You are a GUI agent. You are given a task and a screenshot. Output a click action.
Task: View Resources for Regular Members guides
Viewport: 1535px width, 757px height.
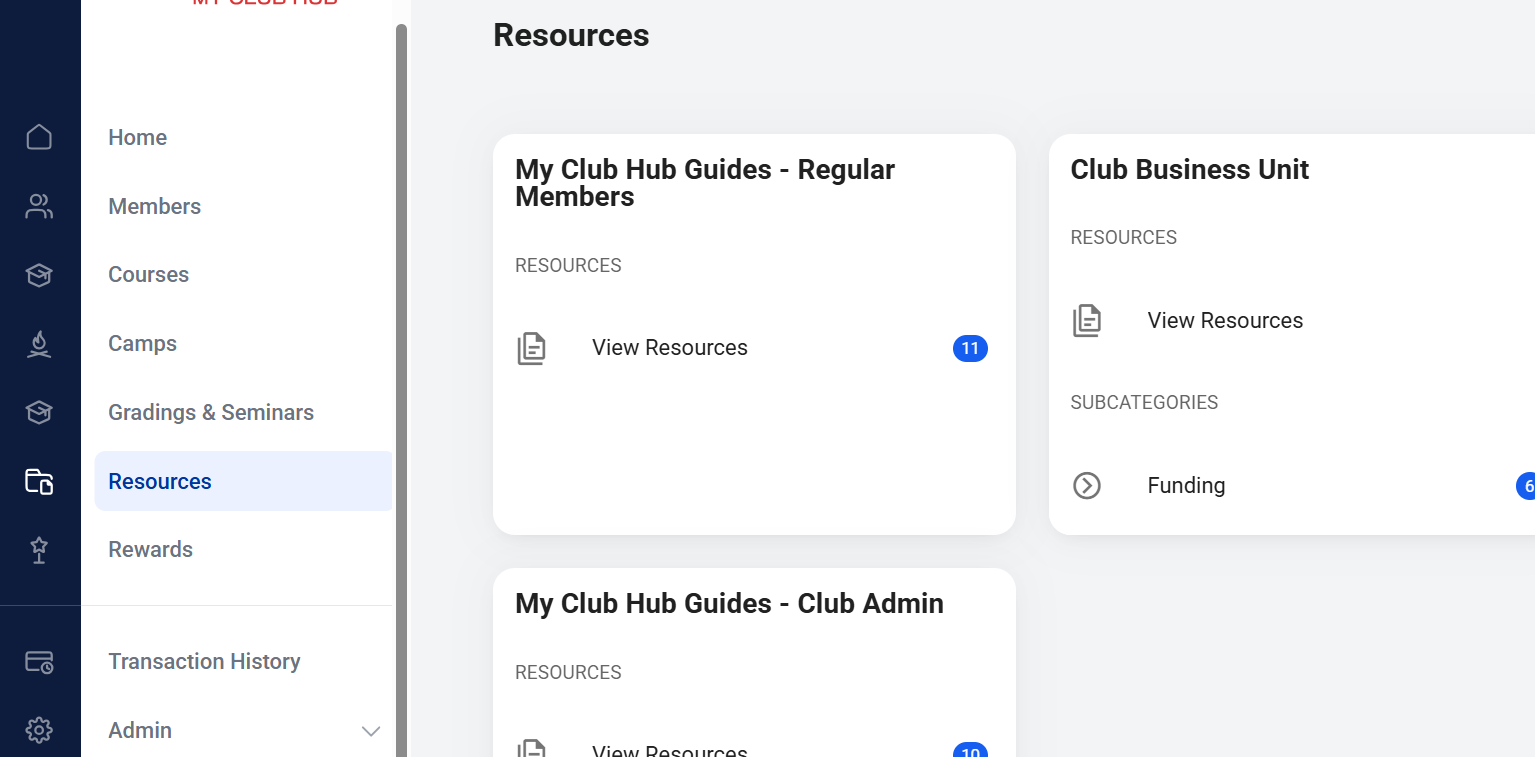pyautogui.click(x=669, y=348)
